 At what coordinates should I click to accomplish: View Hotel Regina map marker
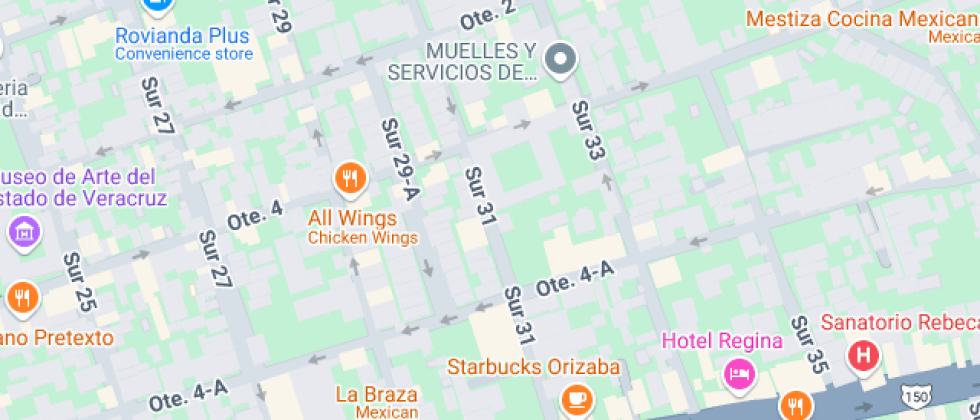click(739, 374)
